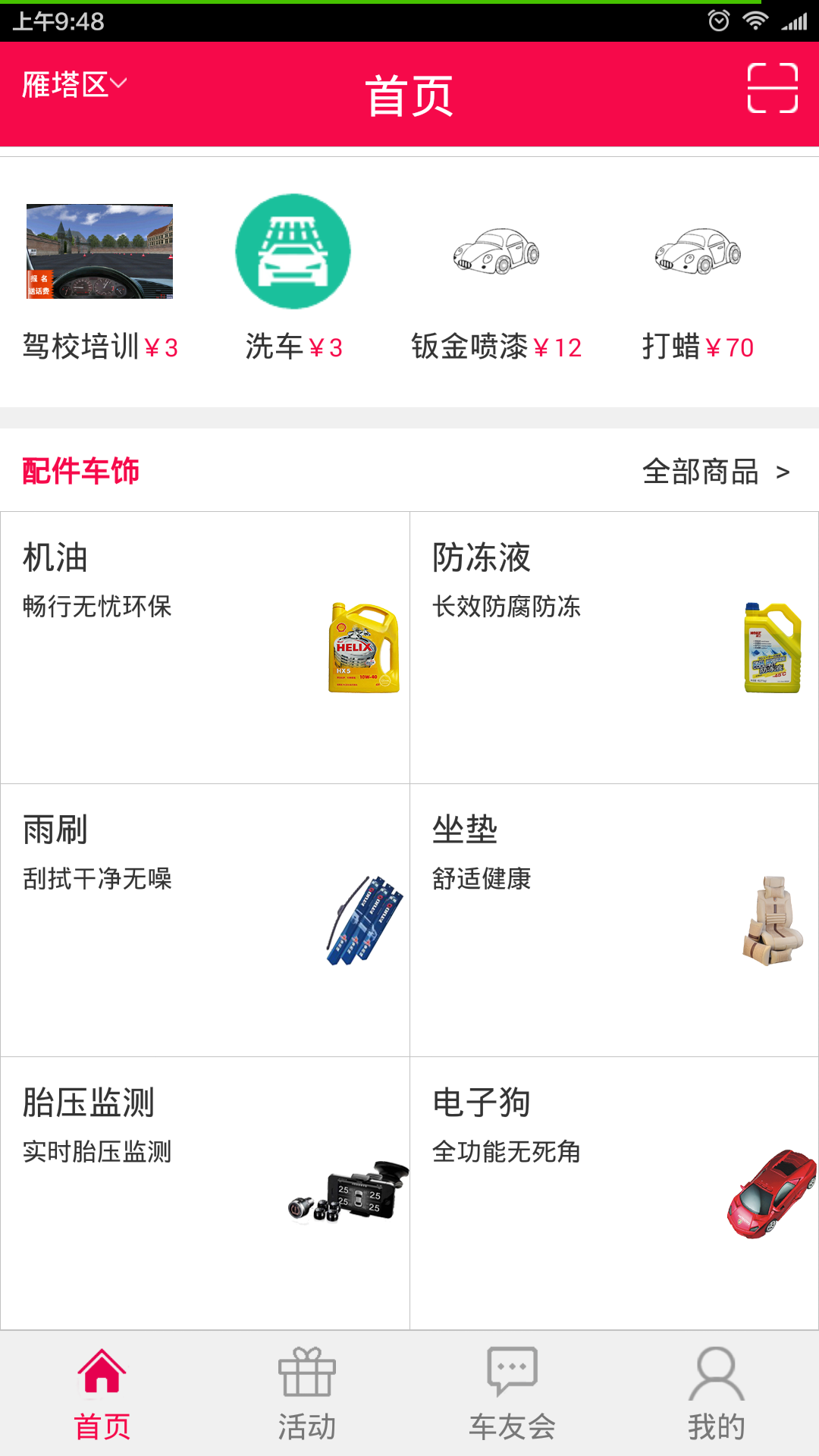
Task: Open 电子狗 category
Action: (614, 1192)
